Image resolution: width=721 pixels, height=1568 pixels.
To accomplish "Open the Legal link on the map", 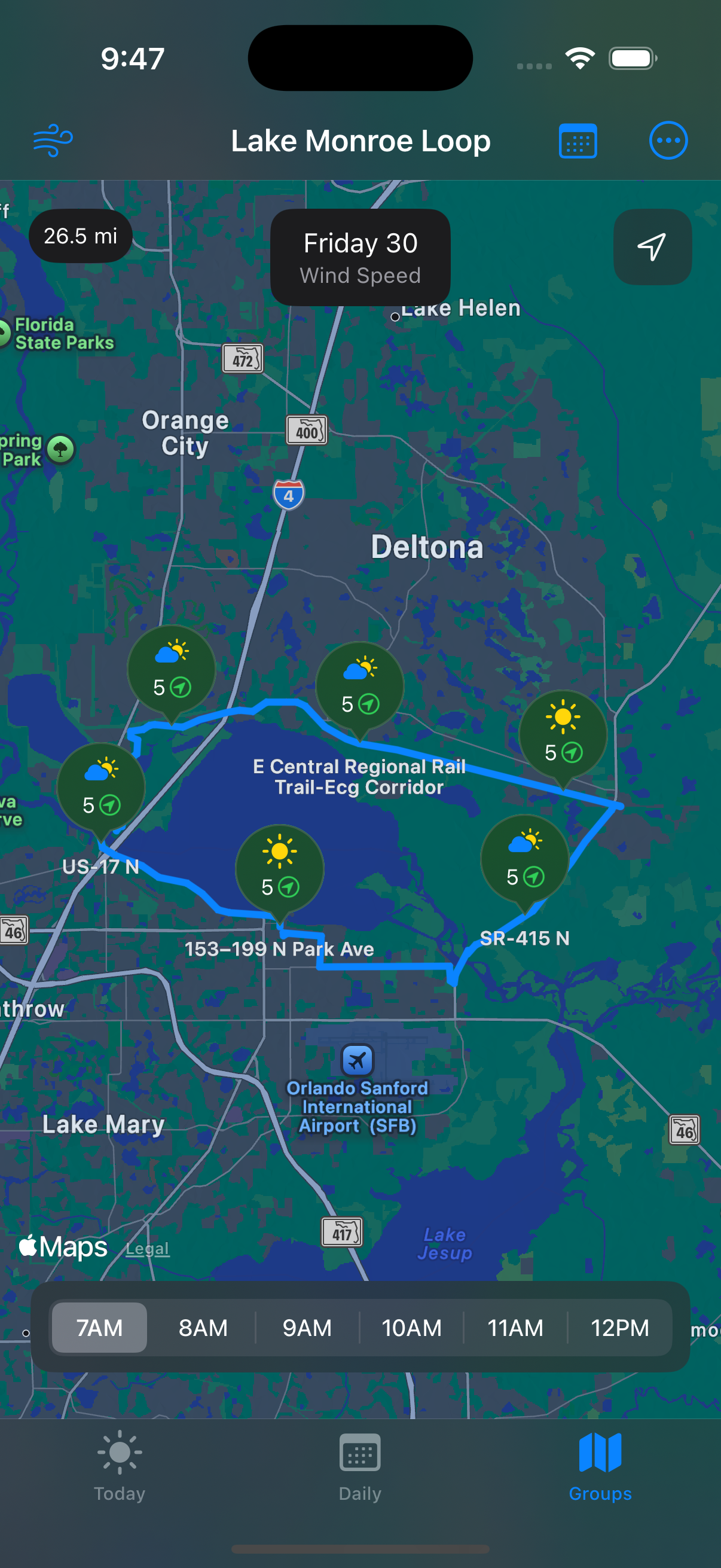I will click(147, 1249).
